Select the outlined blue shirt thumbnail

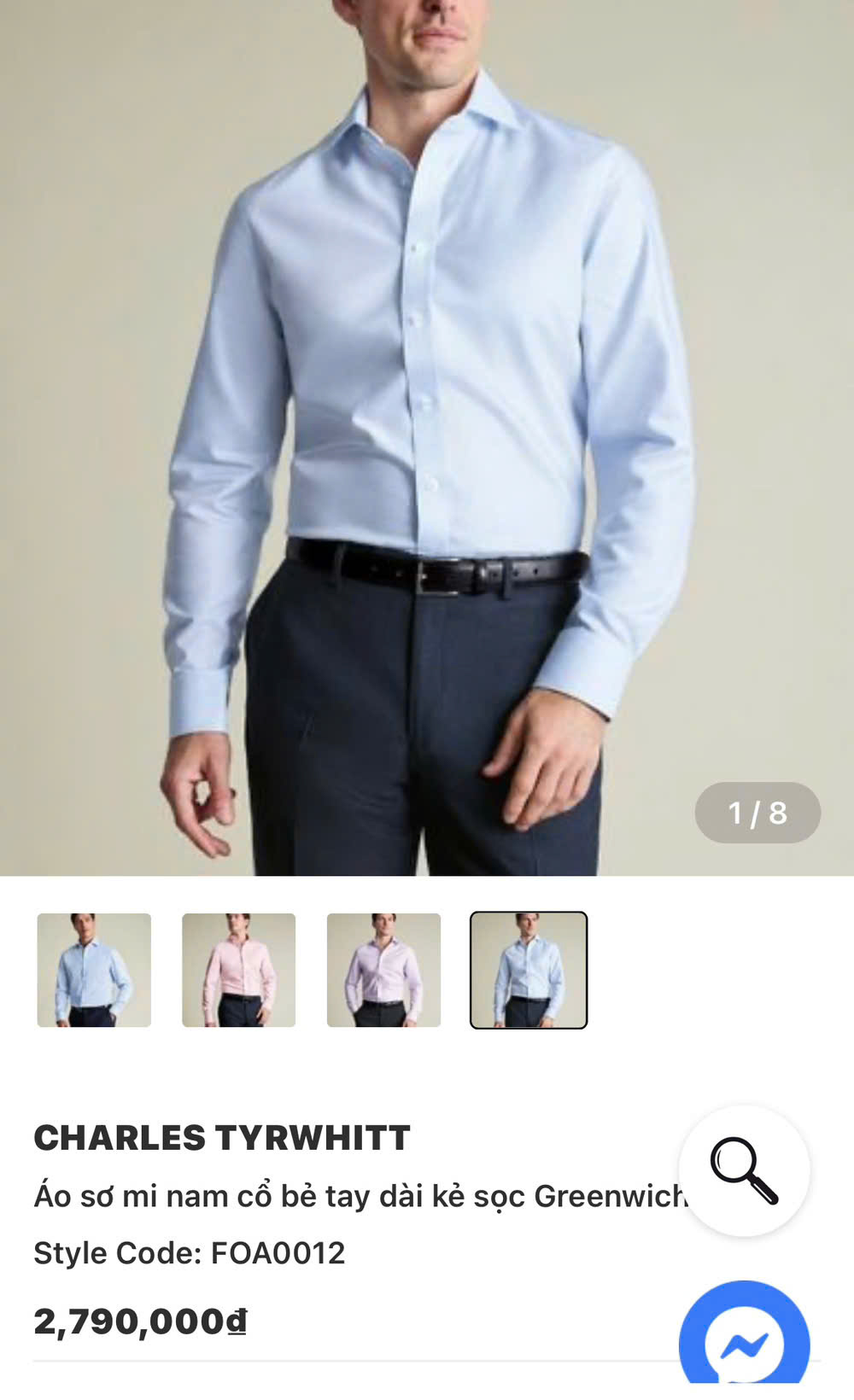tap(529, 970)
